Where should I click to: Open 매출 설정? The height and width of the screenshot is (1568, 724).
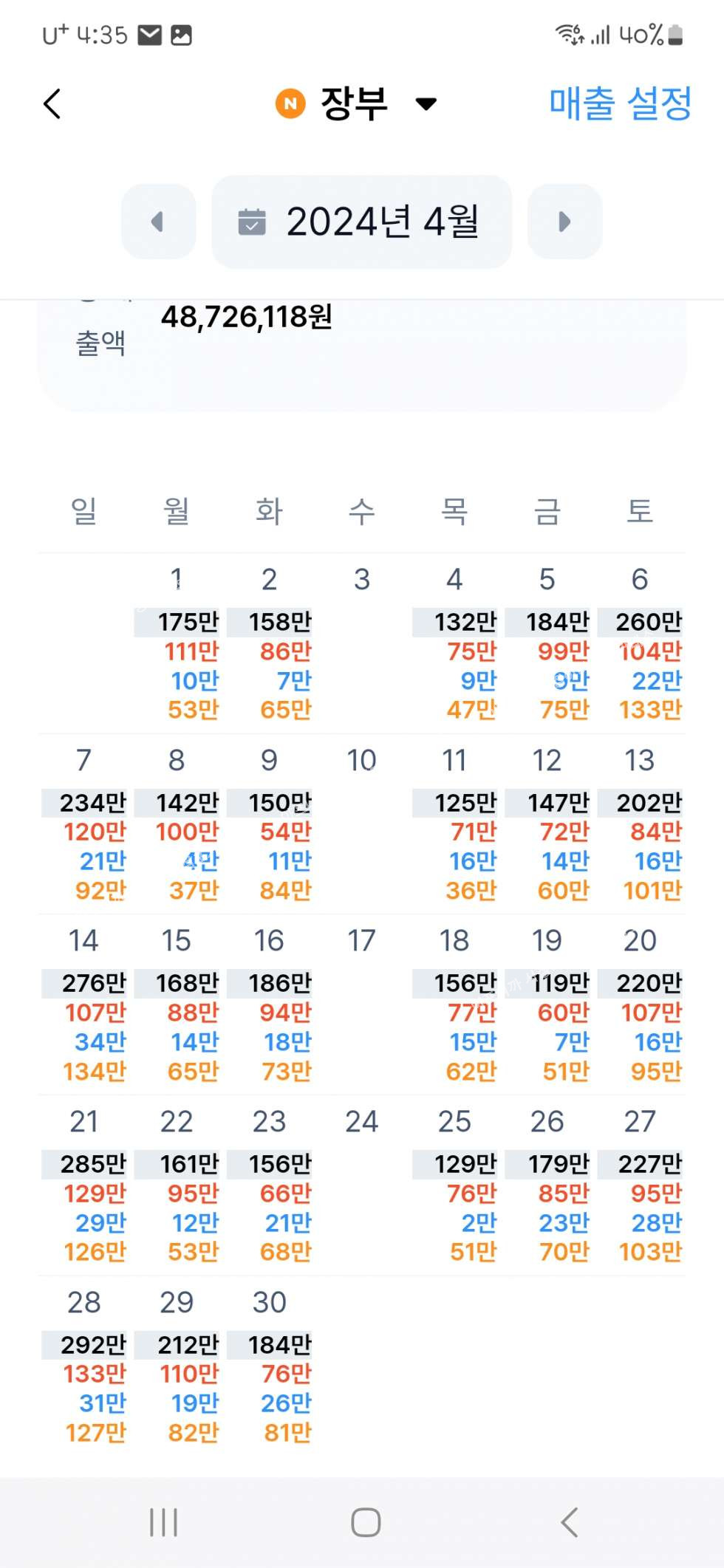[x=619, y=103]
